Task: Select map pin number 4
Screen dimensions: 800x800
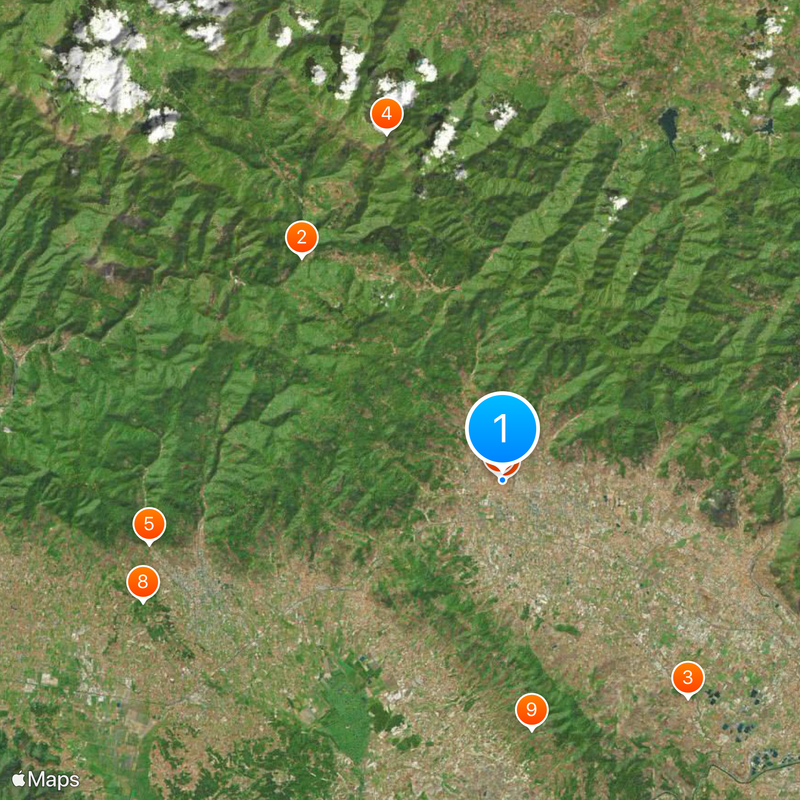Action: [x=386, y=114]
